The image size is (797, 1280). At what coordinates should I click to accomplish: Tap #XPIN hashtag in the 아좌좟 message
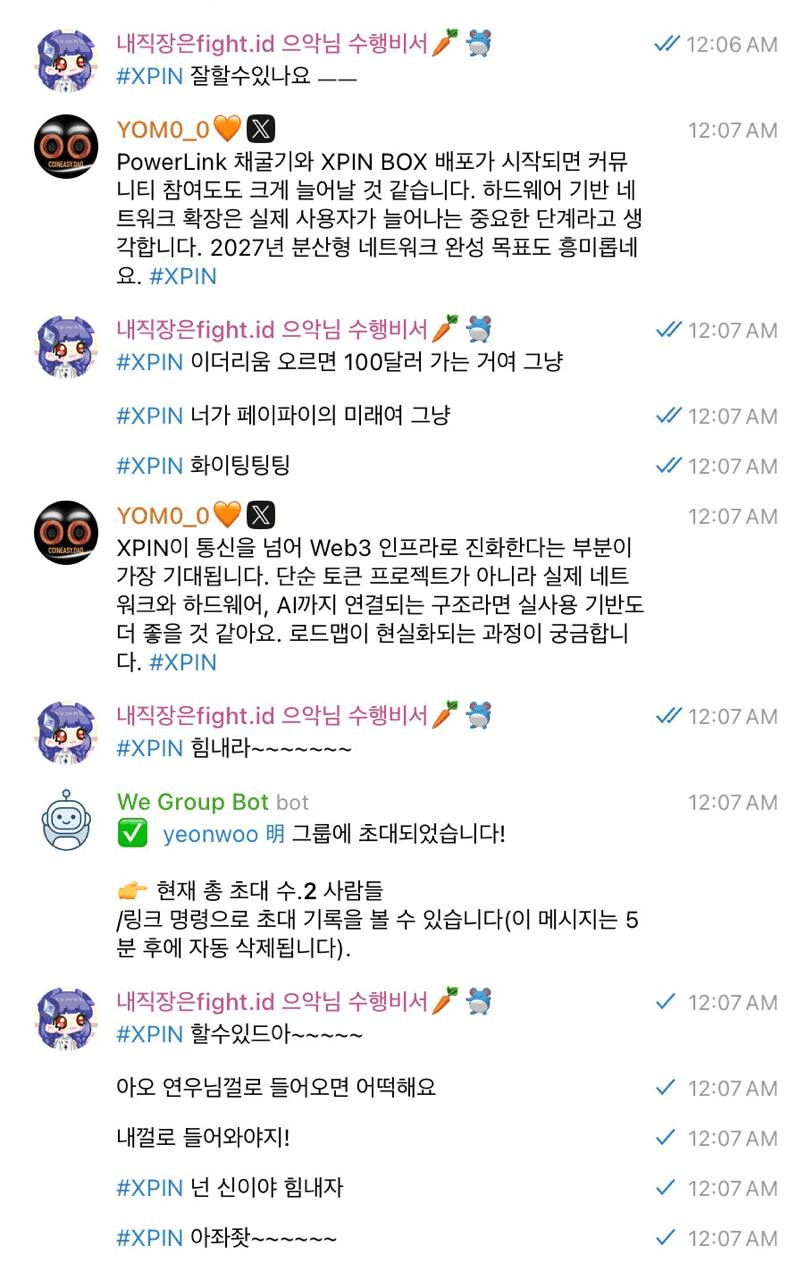point(149,1238)
